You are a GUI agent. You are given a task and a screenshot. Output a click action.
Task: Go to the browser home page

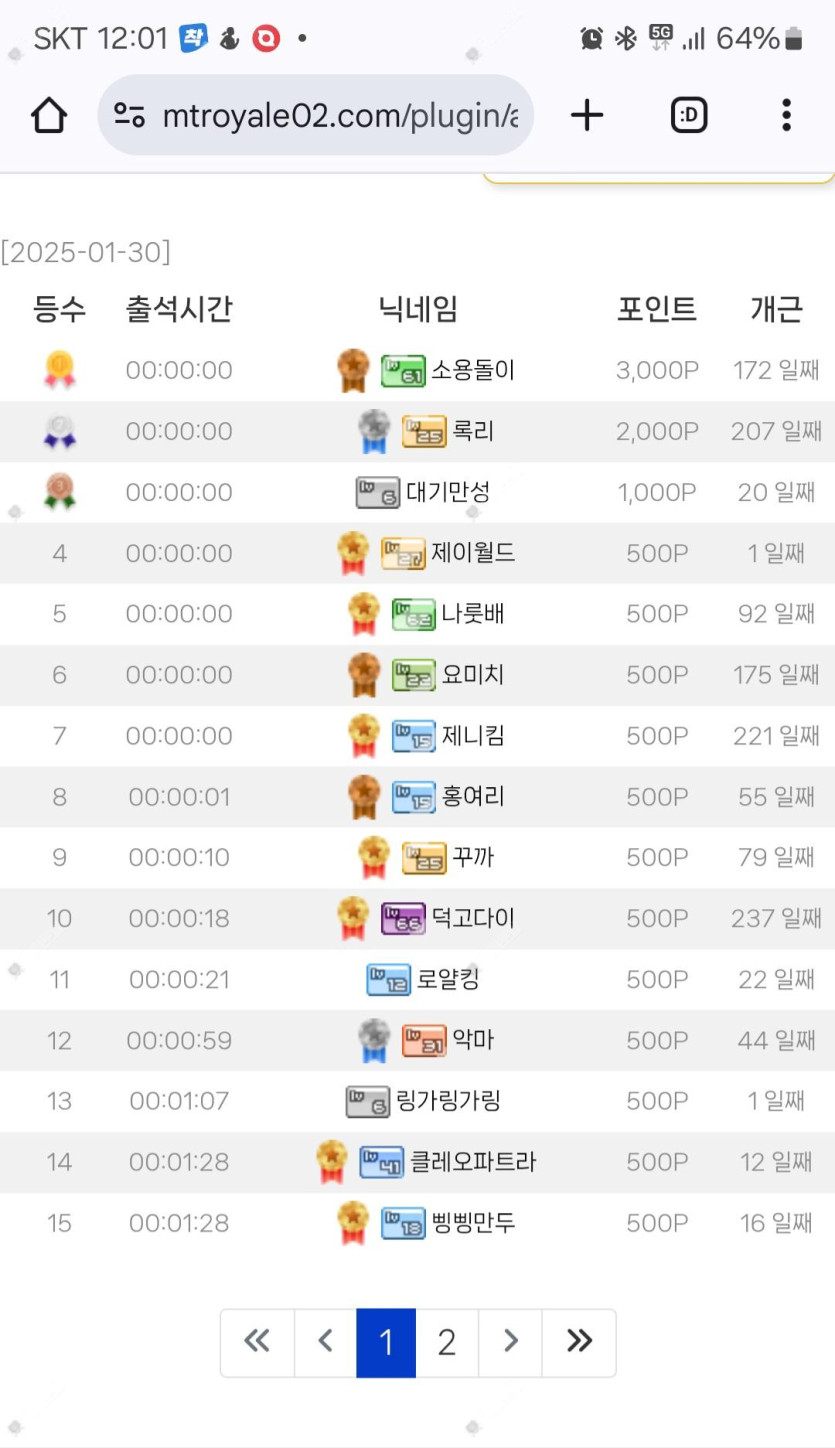pyautogui.click(x=49, y=116)
